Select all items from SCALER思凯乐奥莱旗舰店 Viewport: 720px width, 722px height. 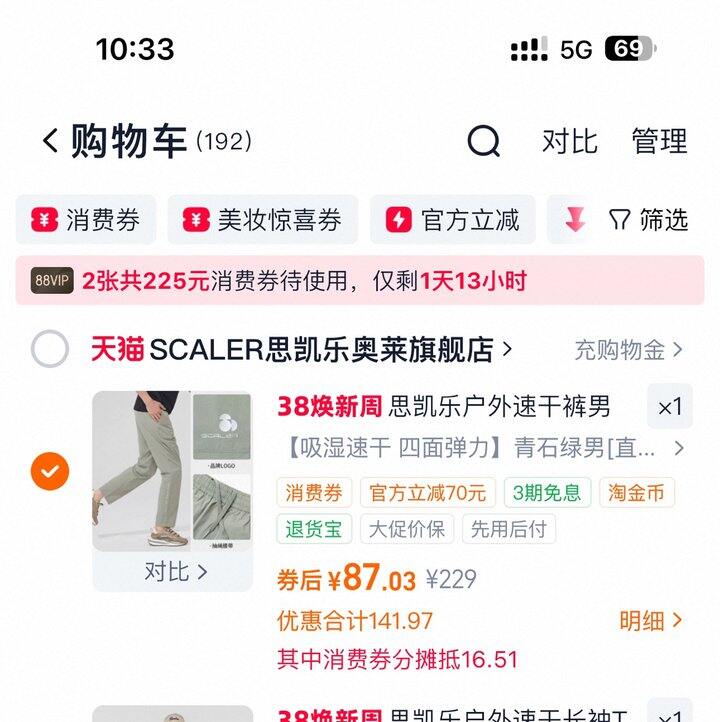pos(50,349)
